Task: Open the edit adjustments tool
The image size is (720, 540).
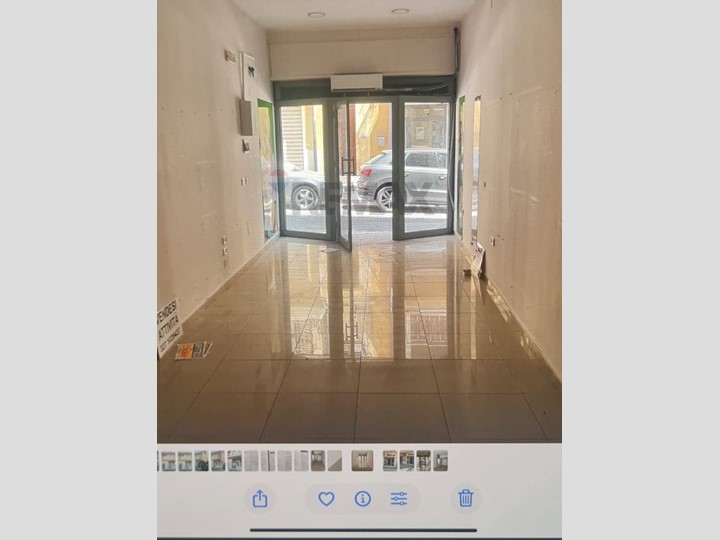Action: (x=399, y=498)
